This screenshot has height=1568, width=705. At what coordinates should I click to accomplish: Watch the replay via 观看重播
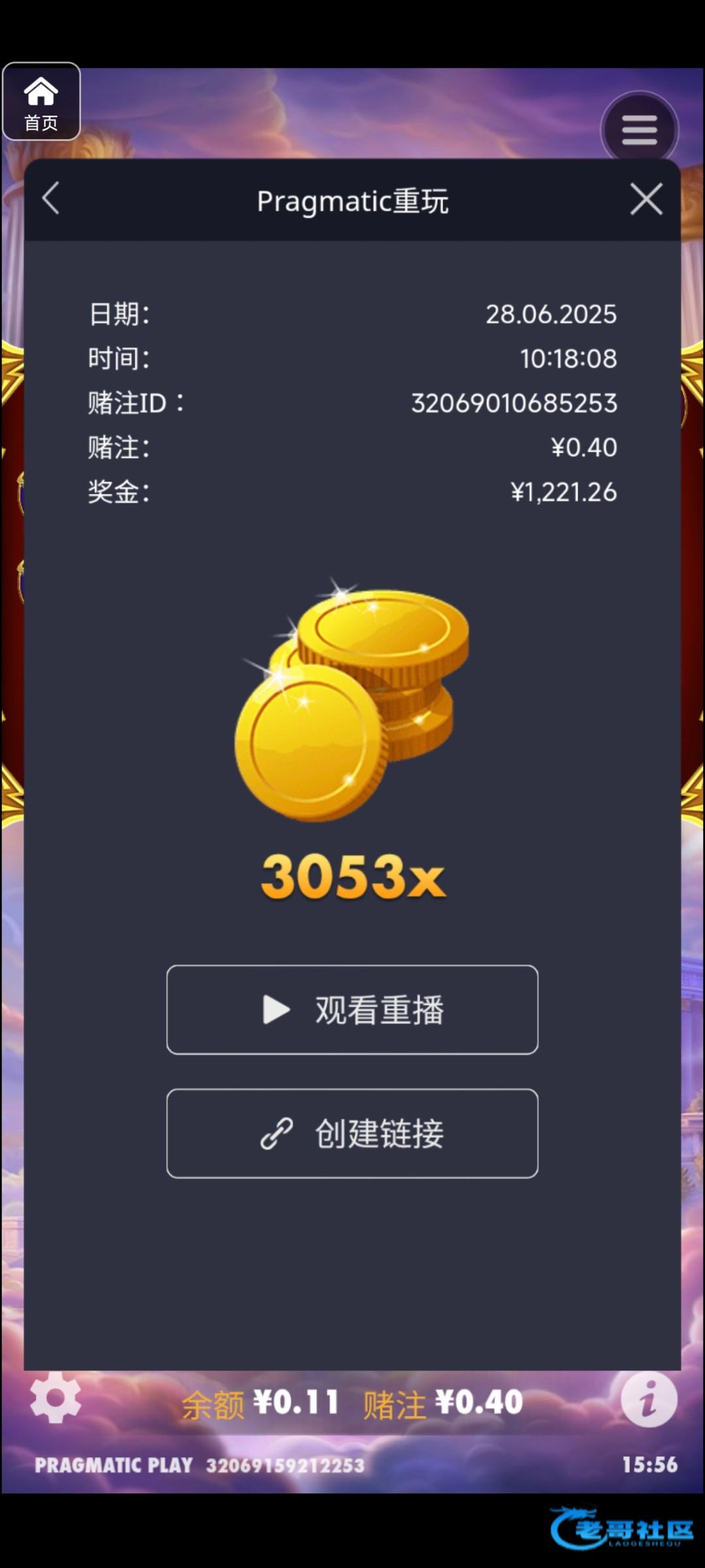click(x=352, y=1009)
